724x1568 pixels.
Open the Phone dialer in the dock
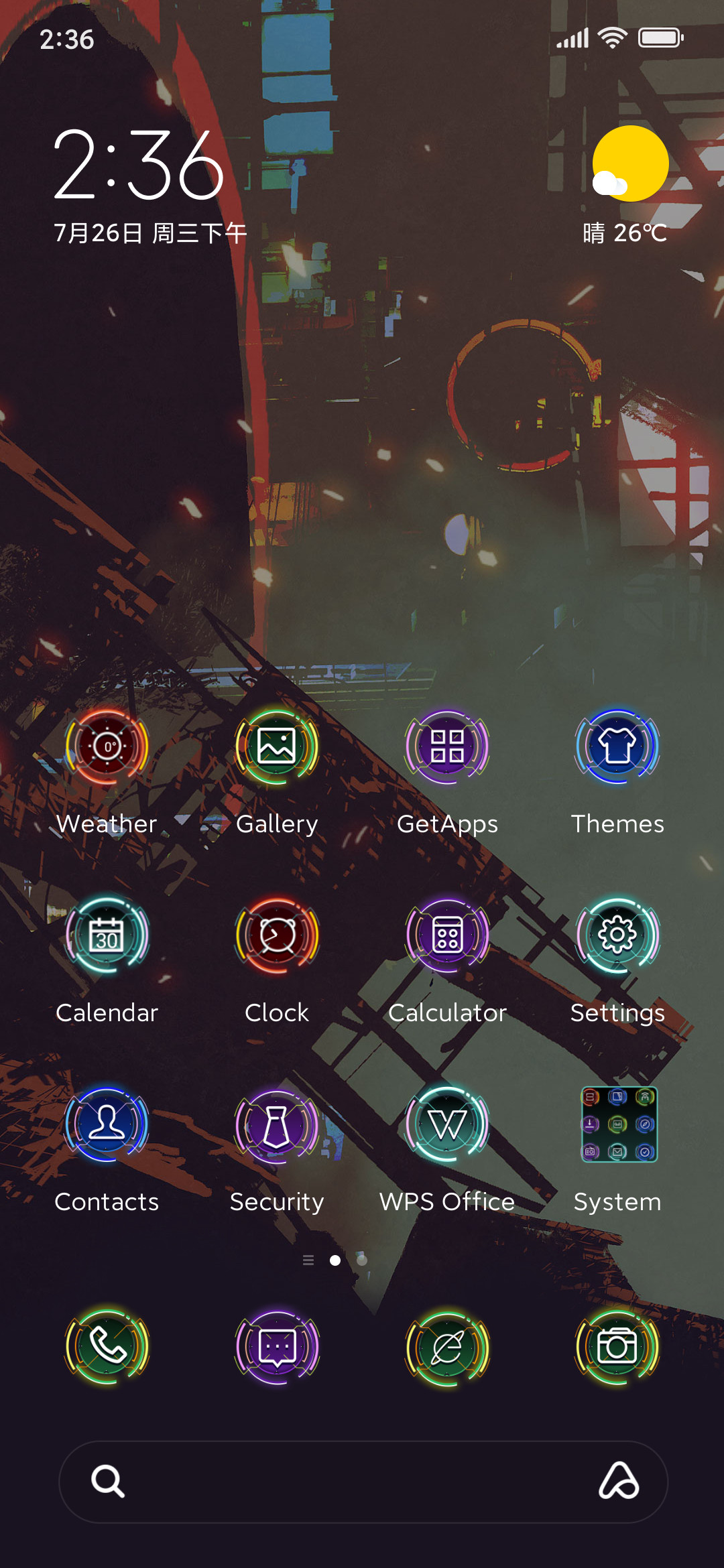[107, 1348]
